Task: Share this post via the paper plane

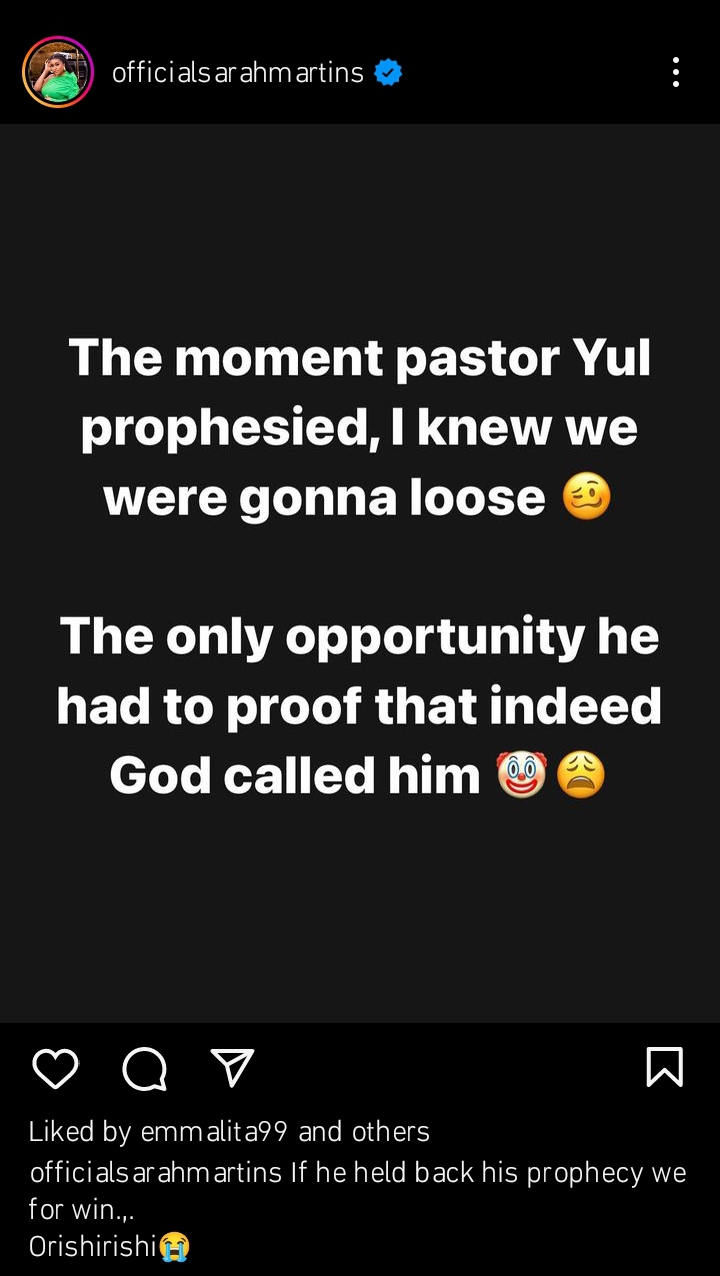Action: click(x=233, y=1068)
